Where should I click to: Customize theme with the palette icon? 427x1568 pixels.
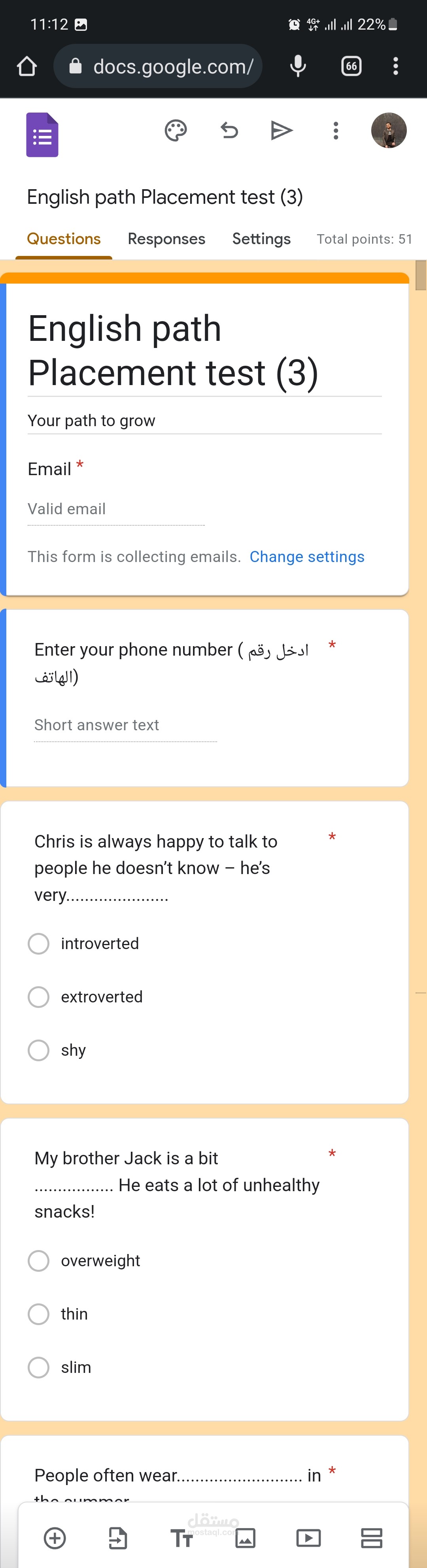click(176, 130)
